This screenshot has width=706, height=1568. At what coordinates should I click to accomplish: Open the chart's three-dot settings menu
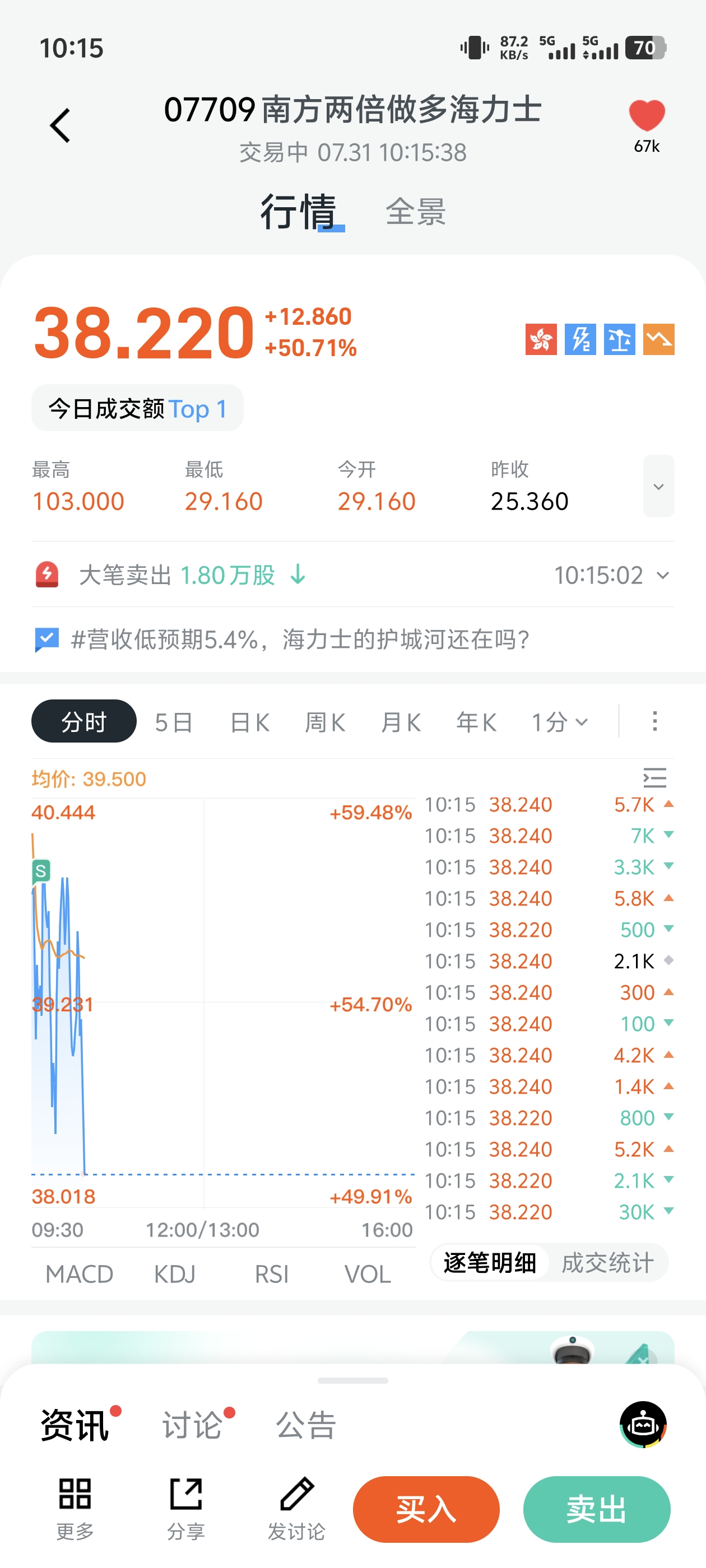click(655, 721)
